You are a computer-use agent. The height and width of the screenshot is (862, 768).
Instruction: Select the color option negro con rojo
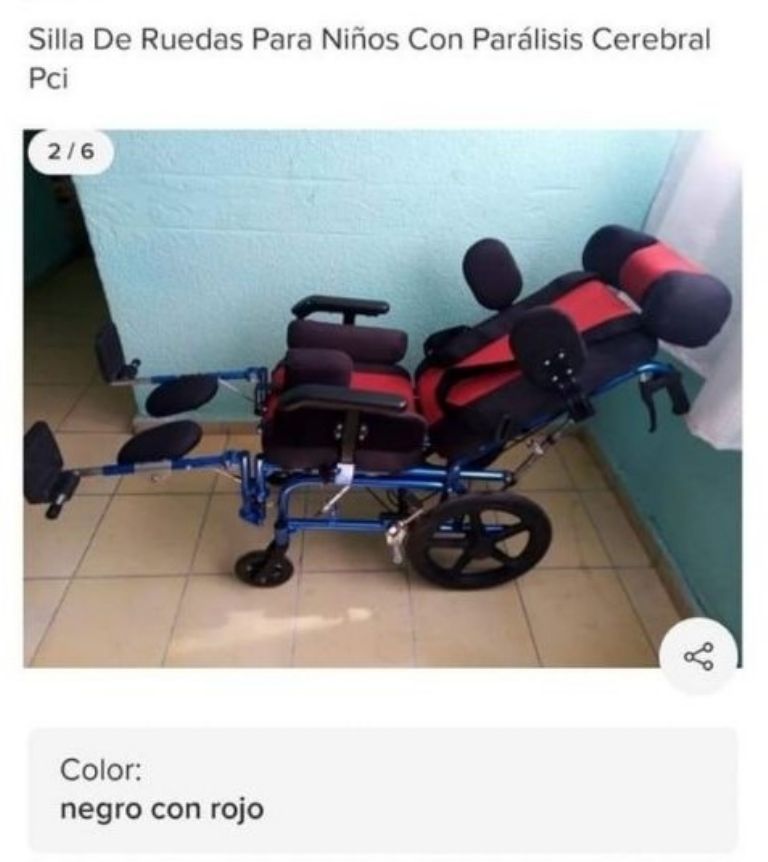point(383,789)
